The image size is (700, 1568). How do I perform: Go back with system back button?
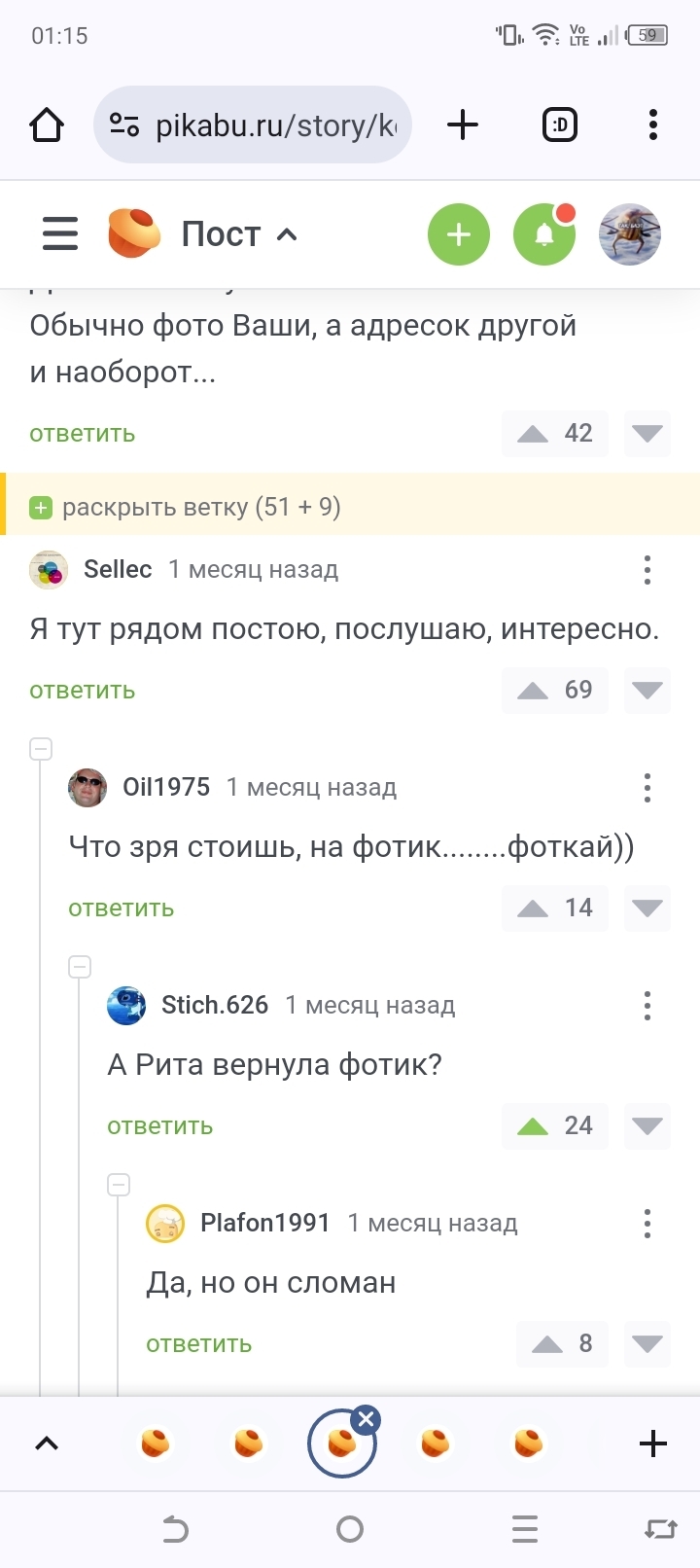(175, 1530)
